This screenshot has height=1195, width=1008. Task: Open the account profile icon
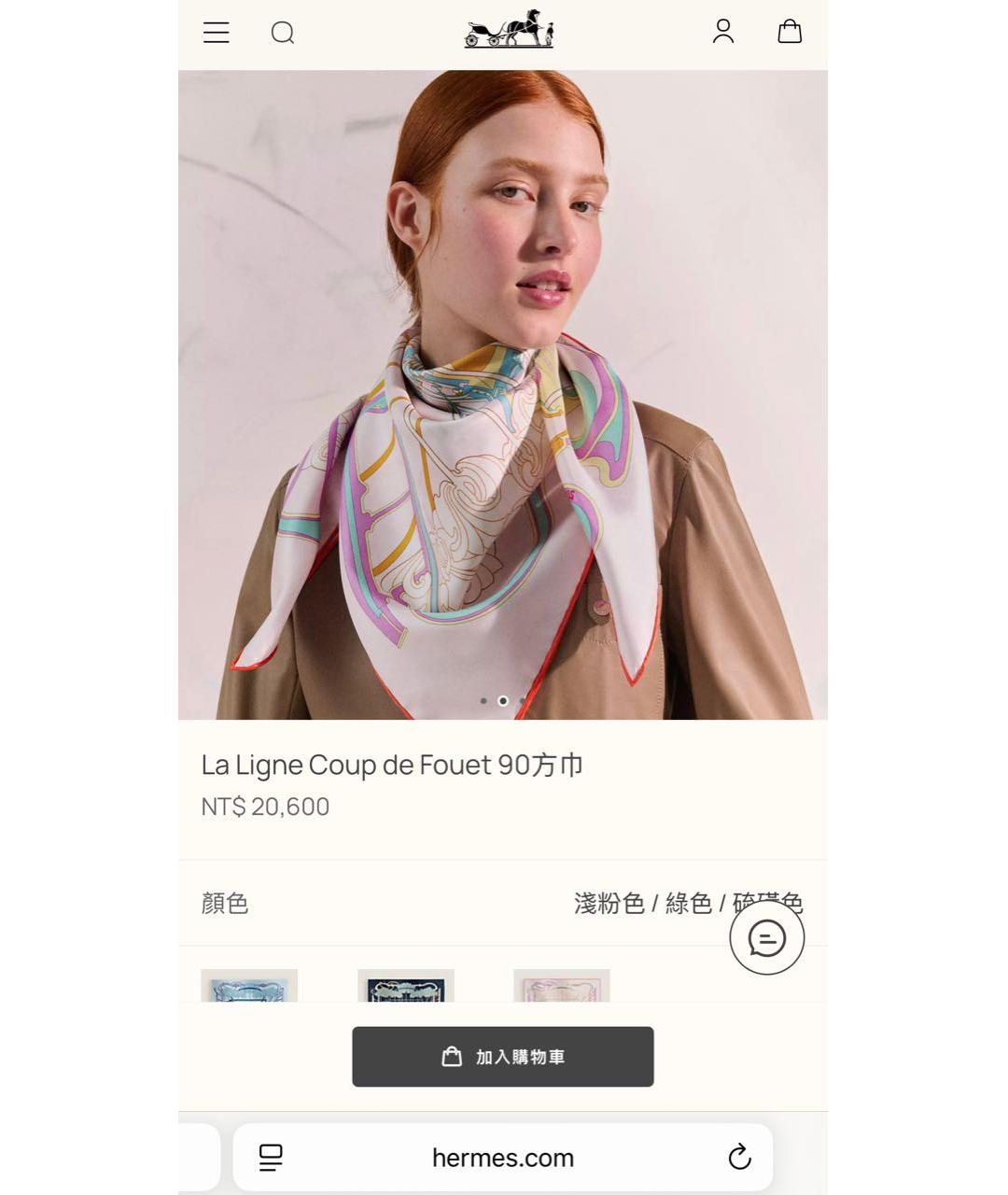723,32
